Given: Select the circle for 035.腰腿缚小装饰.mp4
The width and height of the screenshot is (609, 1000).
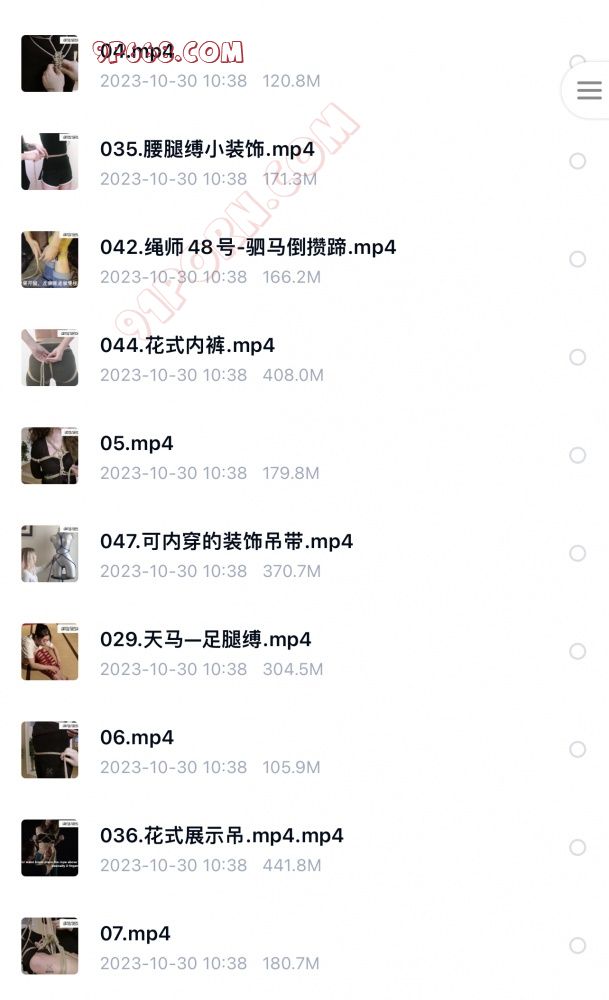Looking at the screenshot, I should (577, 161).
